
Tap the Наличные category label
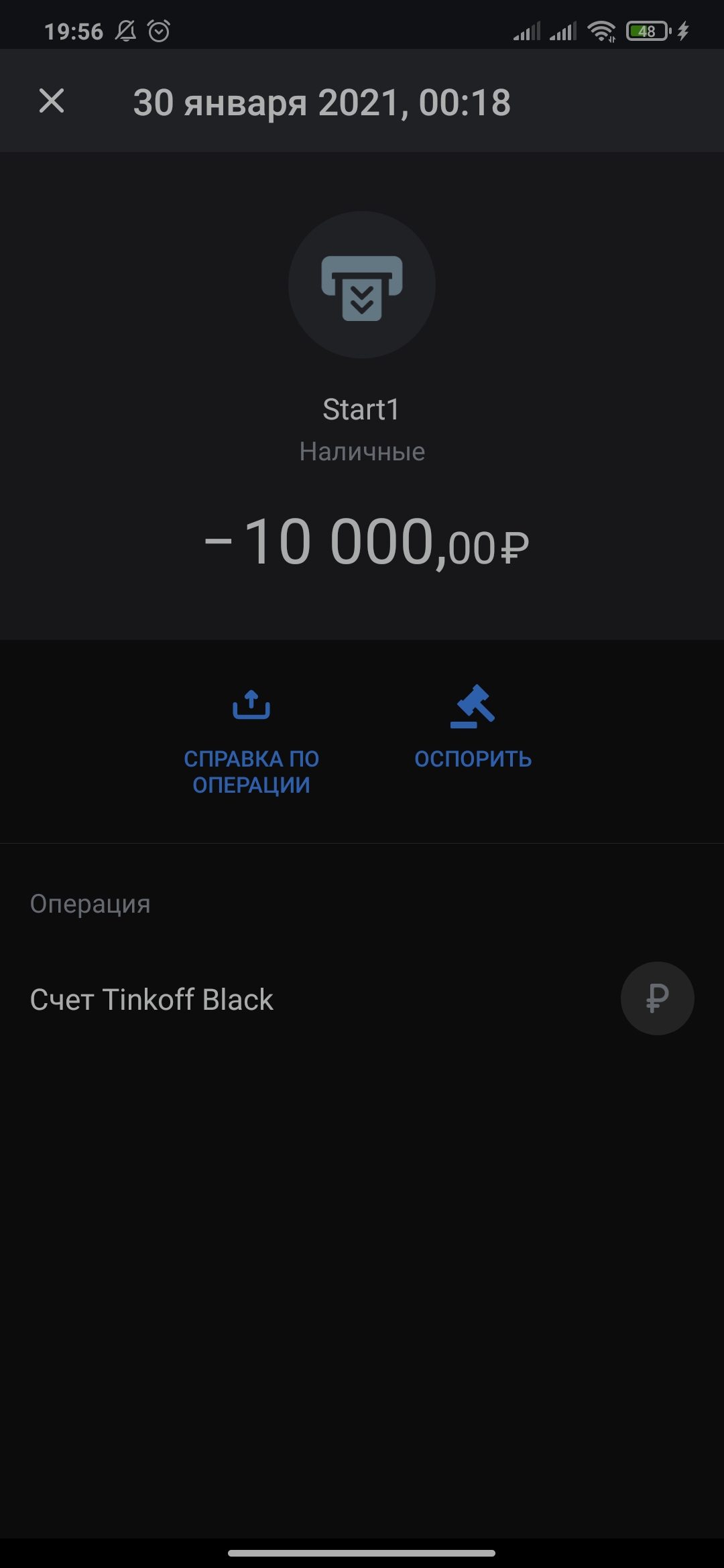coord(361,452)
